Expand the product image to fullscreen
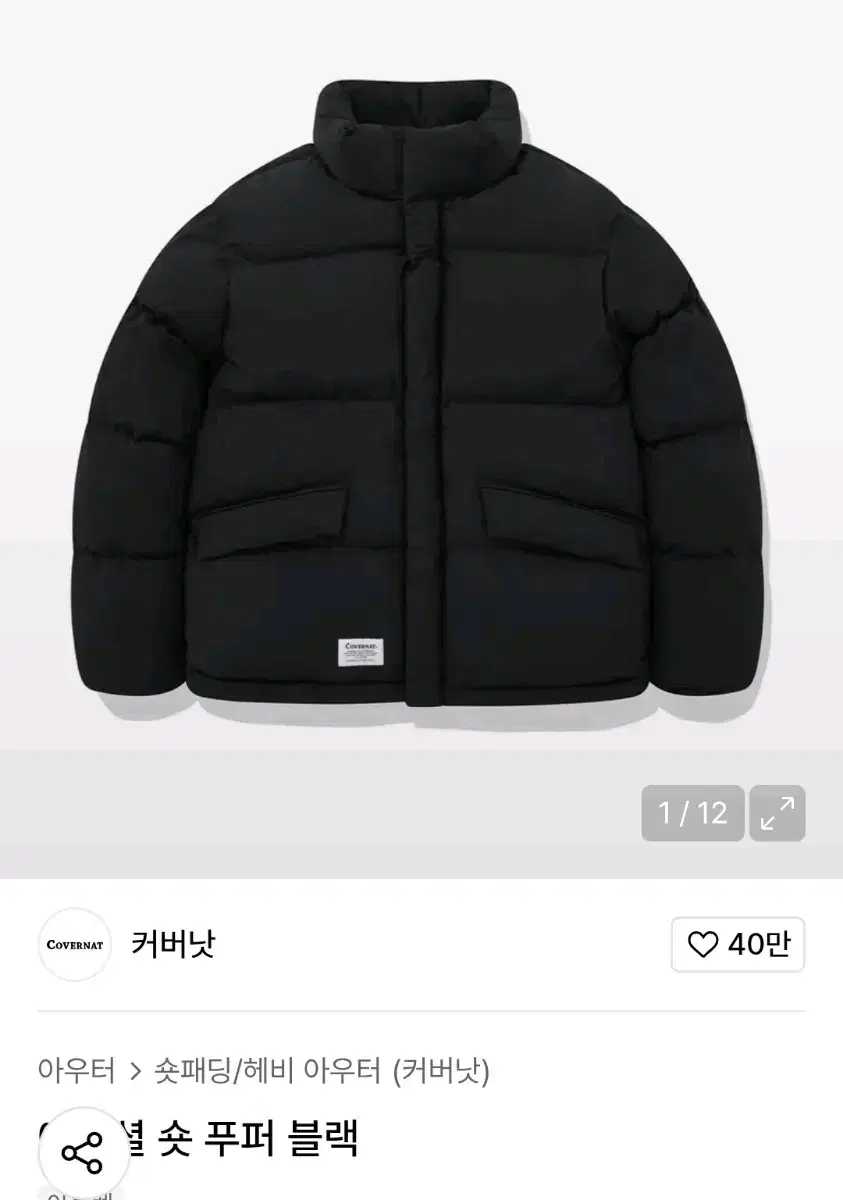Viewport: 843px width, 1200px height. [777, 813]
